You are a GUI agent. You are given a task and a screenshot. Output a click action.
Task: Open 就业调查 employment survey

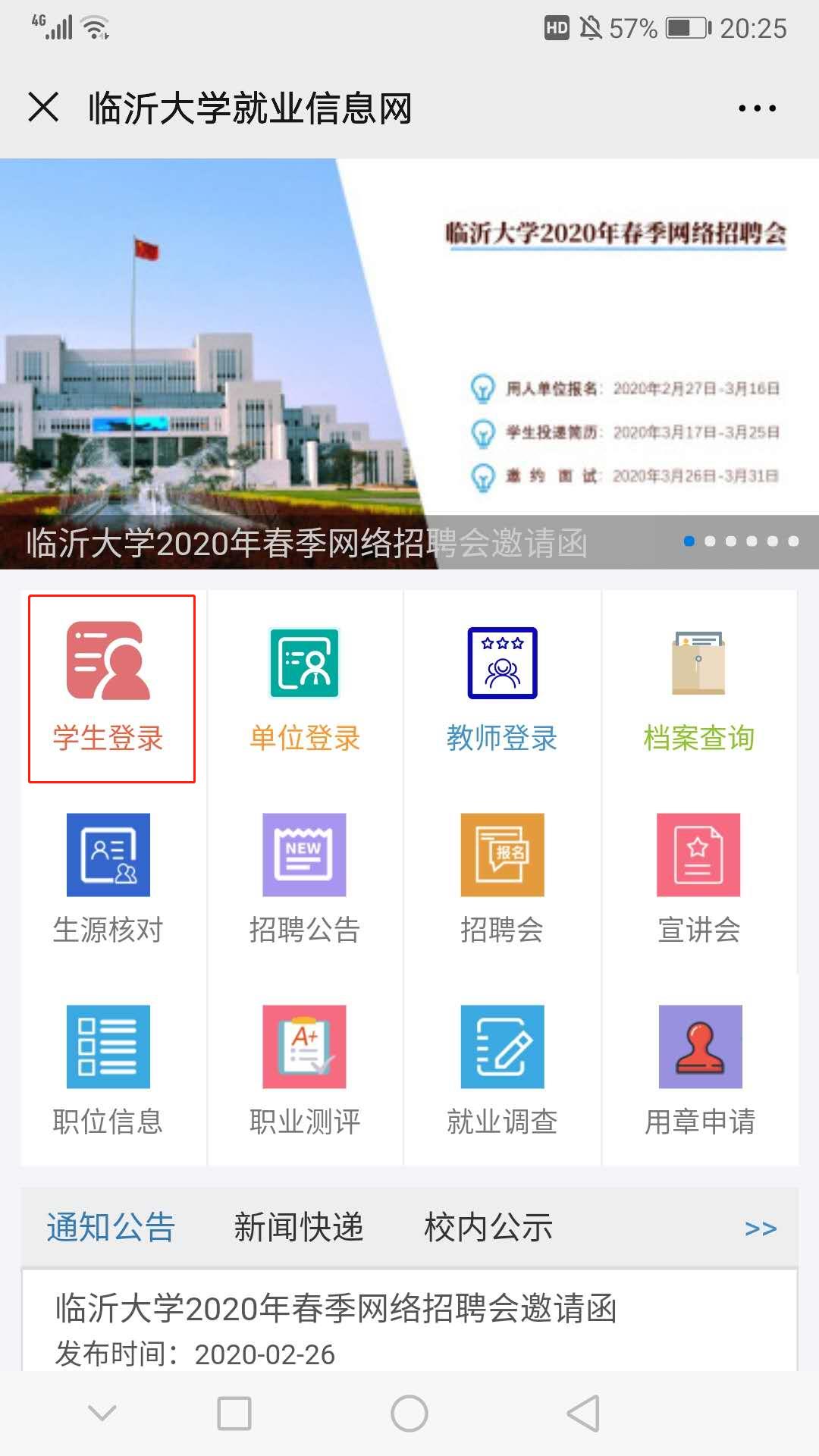tap(502, 1069)
